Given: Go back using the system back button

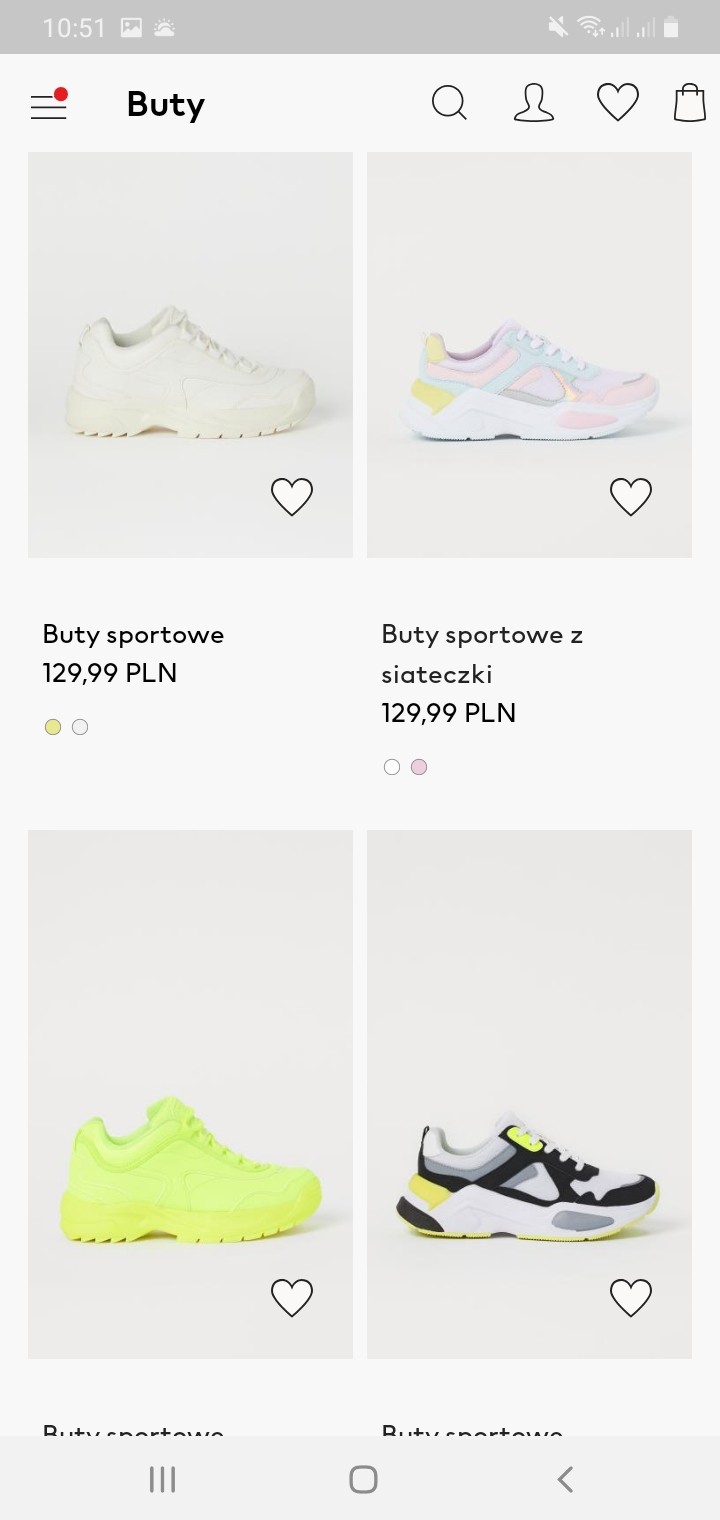Looking at the screenshot, I should pos(565,1479).
